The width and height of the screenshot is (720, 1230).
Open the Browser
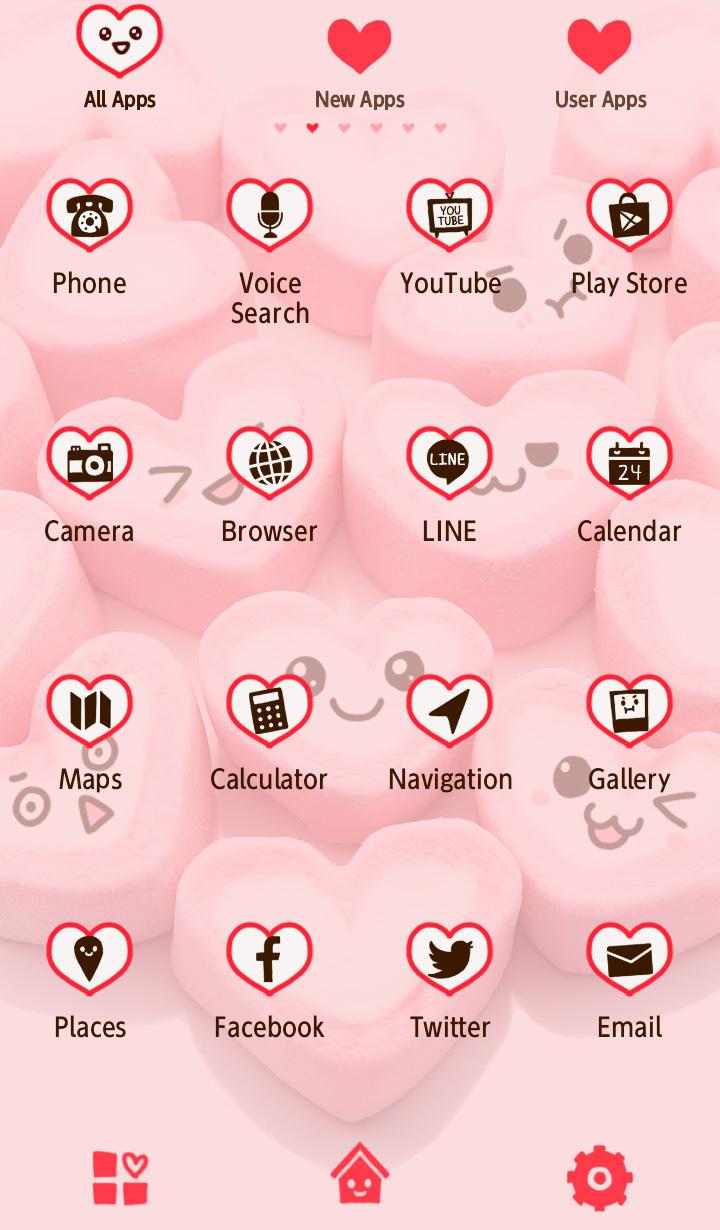[x=269, y=459]
